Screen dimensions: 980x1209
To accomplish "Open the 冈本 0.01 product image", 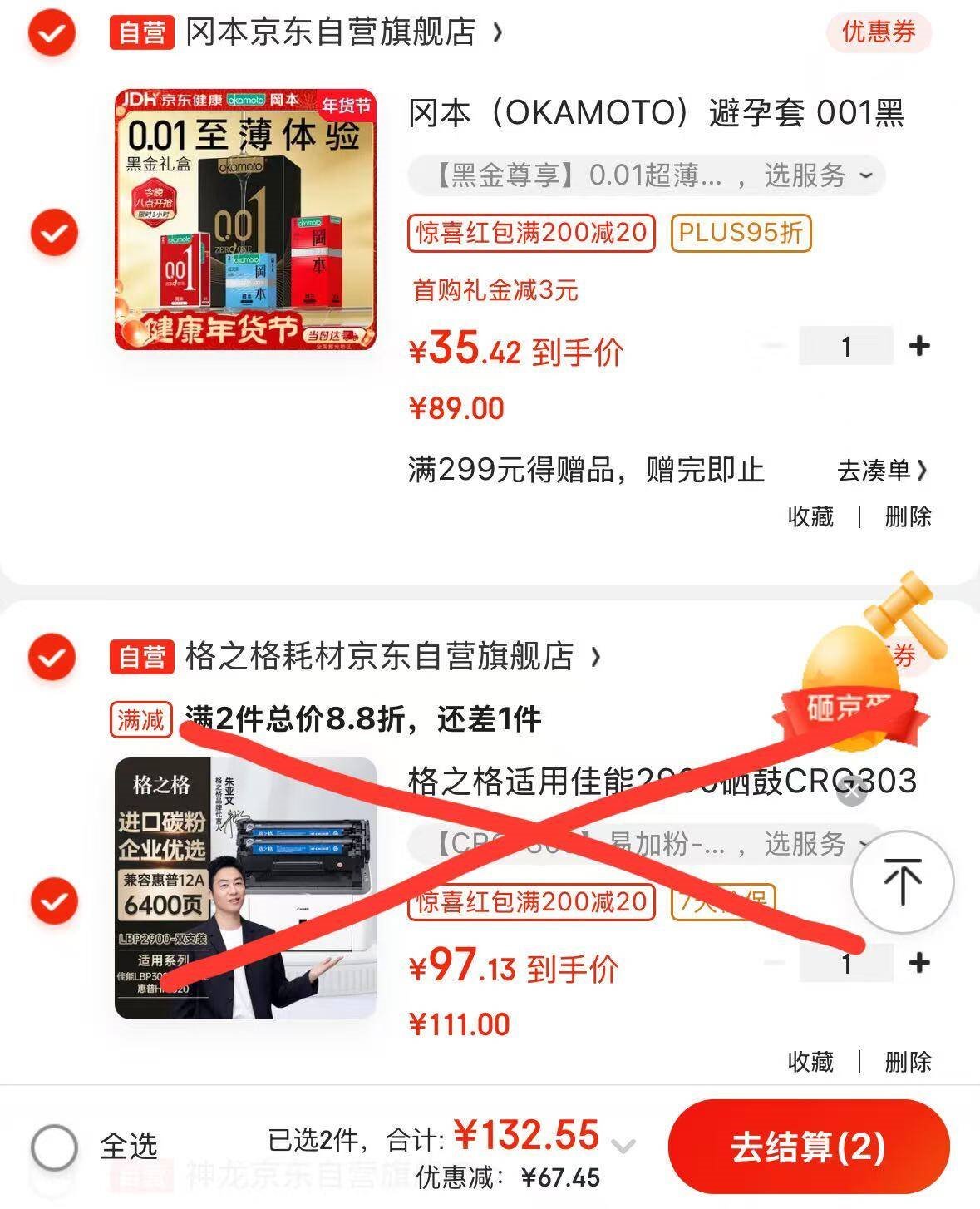I will [x=245, y=219].
